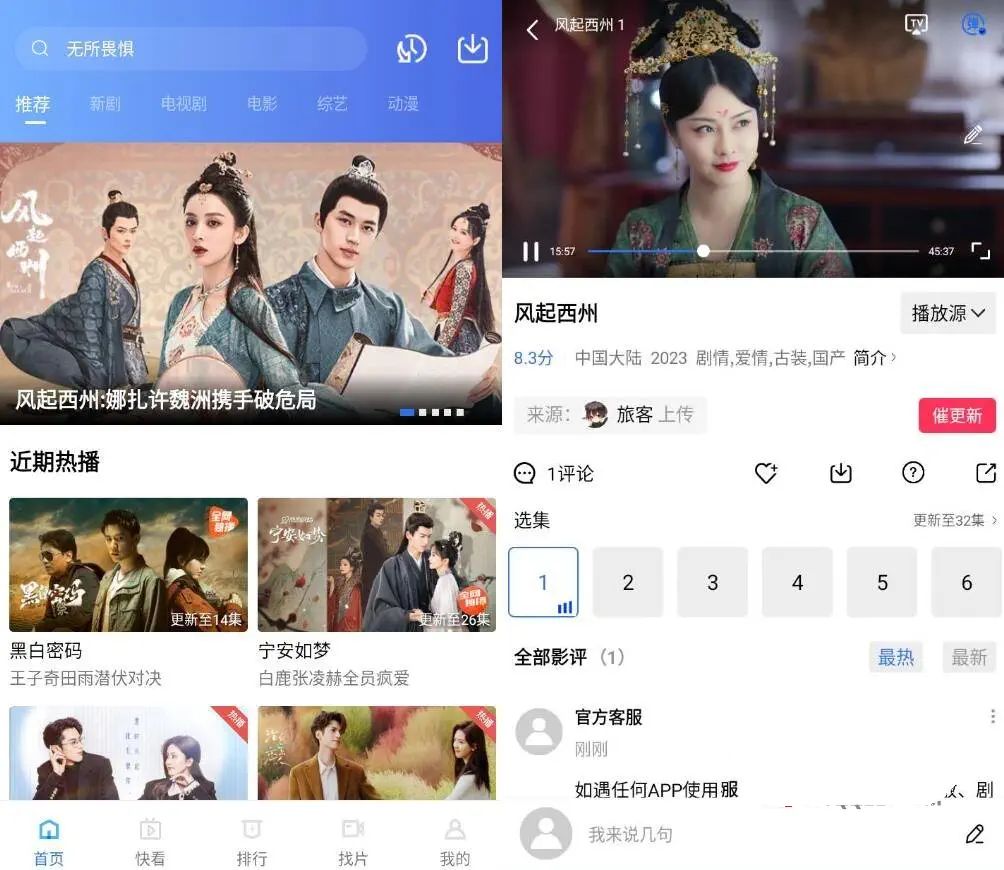Open the 宁安如梦 show card
Image resolution: width=1004 pixels, height=870 pixels.
(x=376, y=566)
